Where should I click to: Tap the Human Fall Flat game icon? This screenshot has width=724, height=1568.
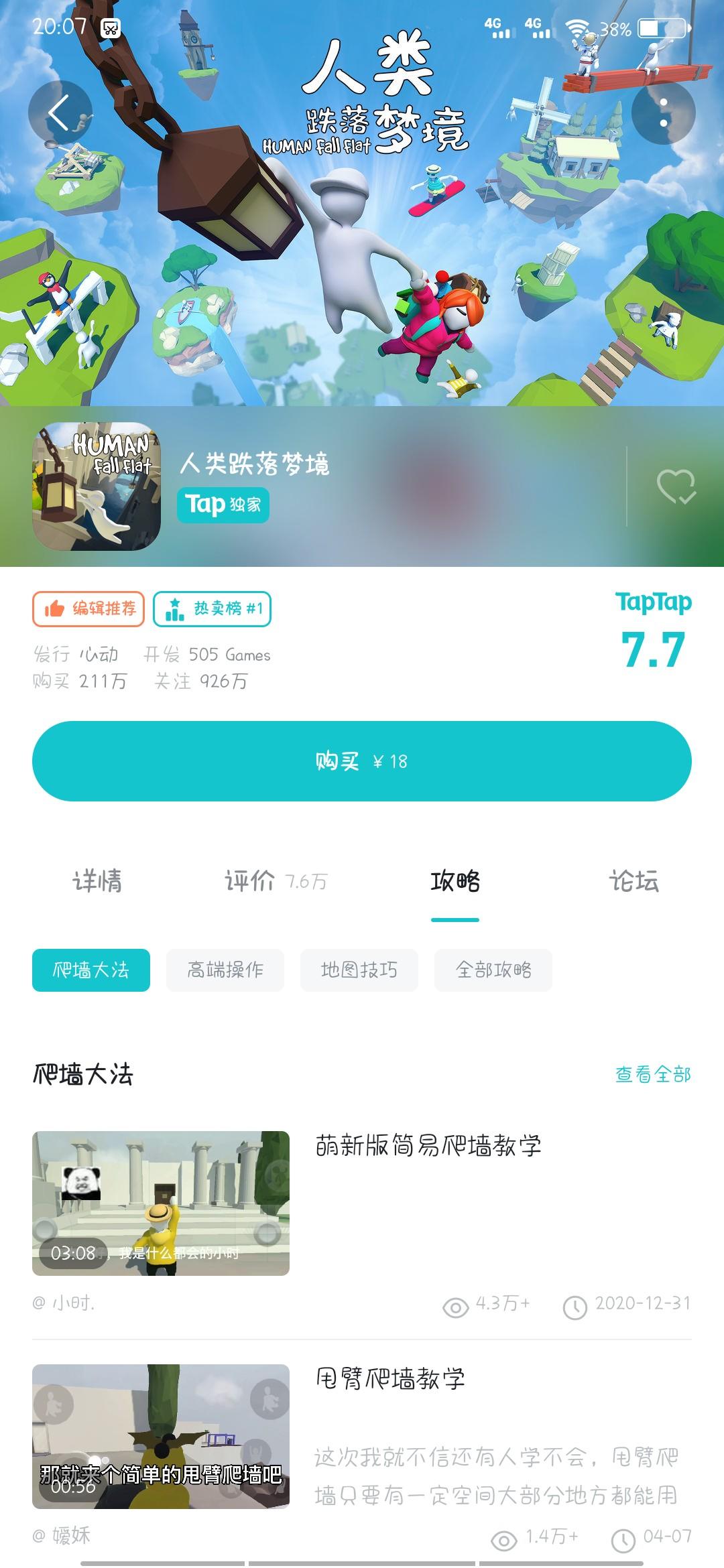97,486
